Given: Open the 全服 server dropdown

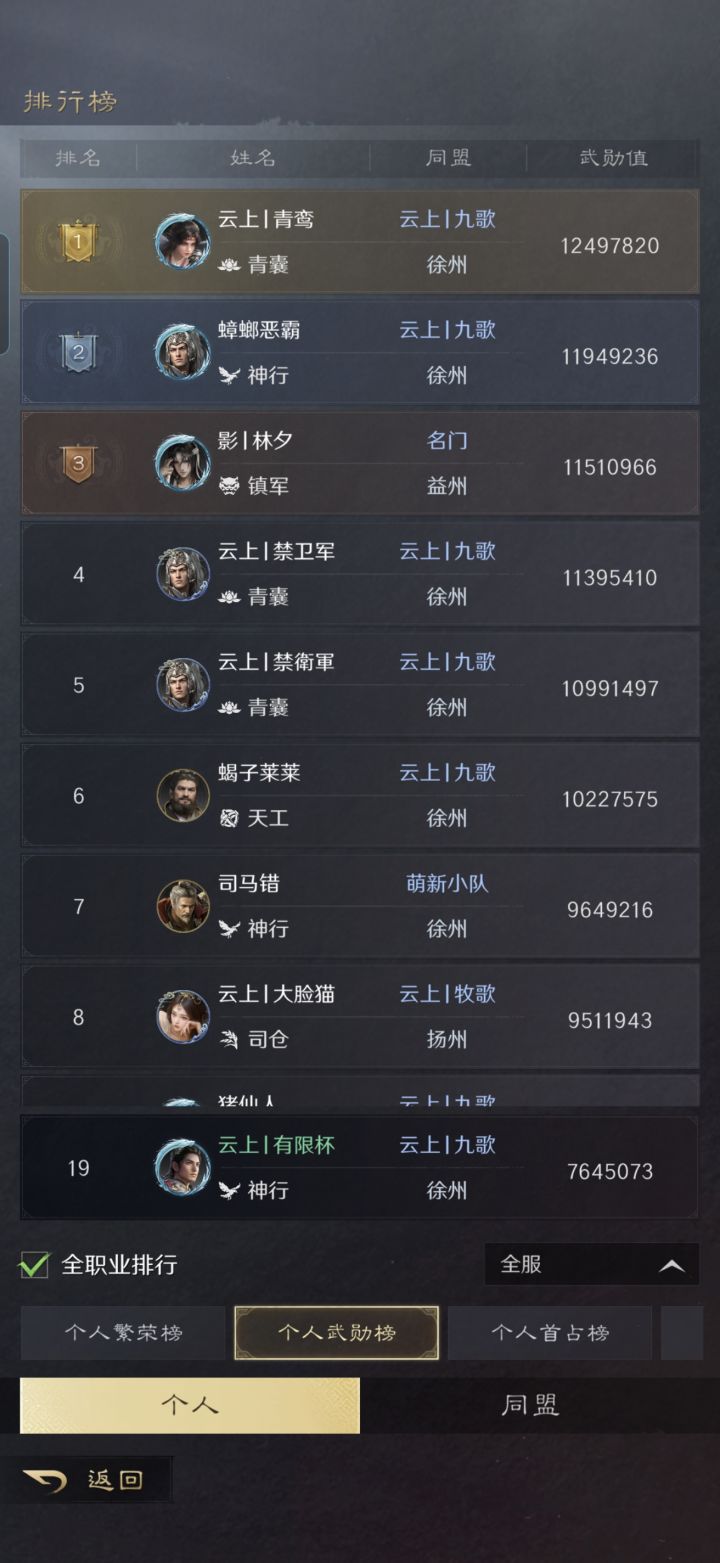Looking at the screenshot, I should (560, 1265).
